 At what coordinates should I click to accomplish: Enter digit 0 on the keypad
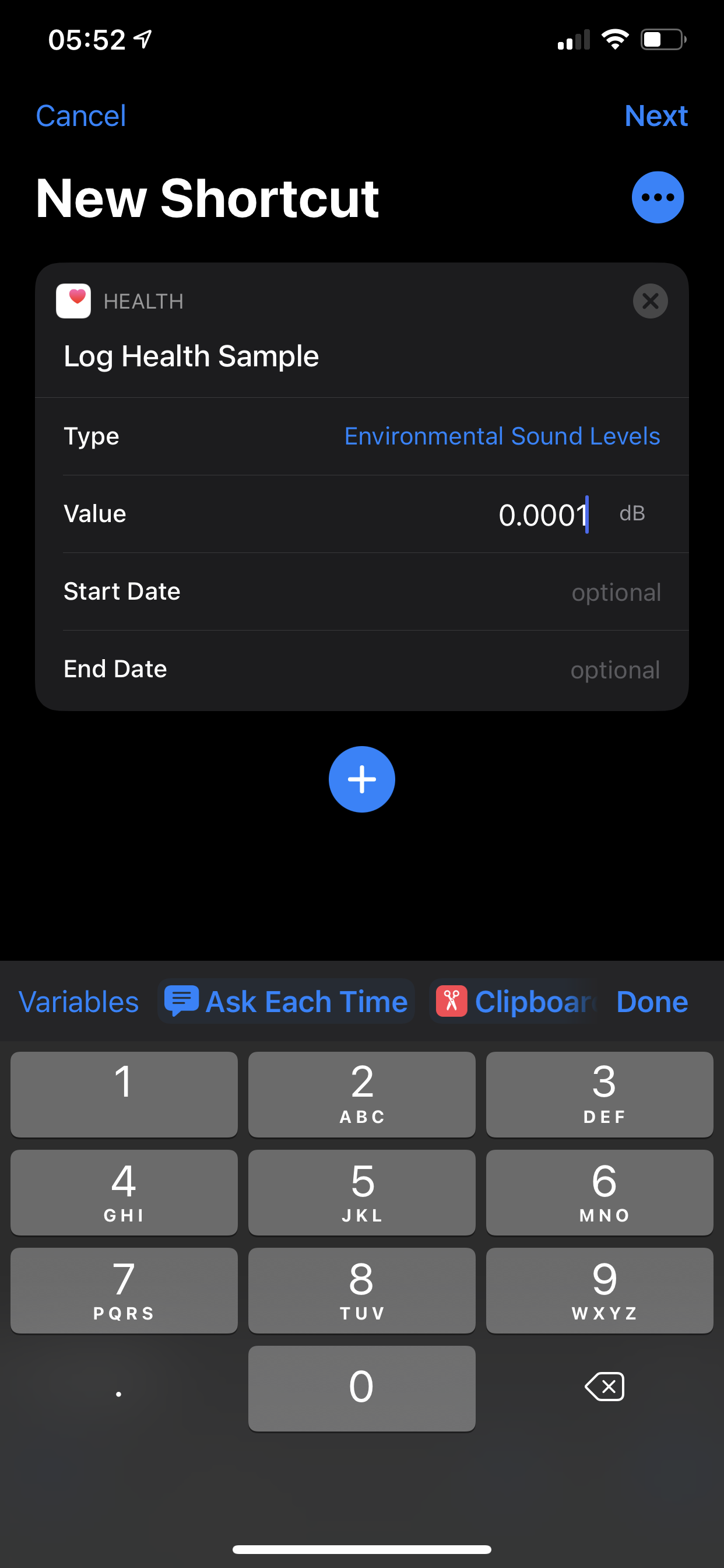click(361, 1388)
